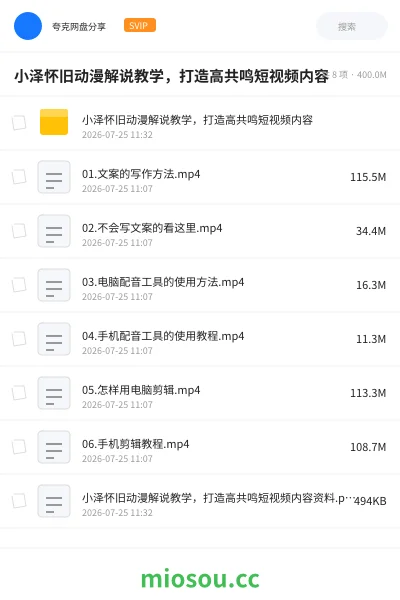The width and height of the screenshot is (400, 600).
Task: Select the checkbox for 05.怎样用电脑剪辑.mp4
Action: click(x=19, y=393)
